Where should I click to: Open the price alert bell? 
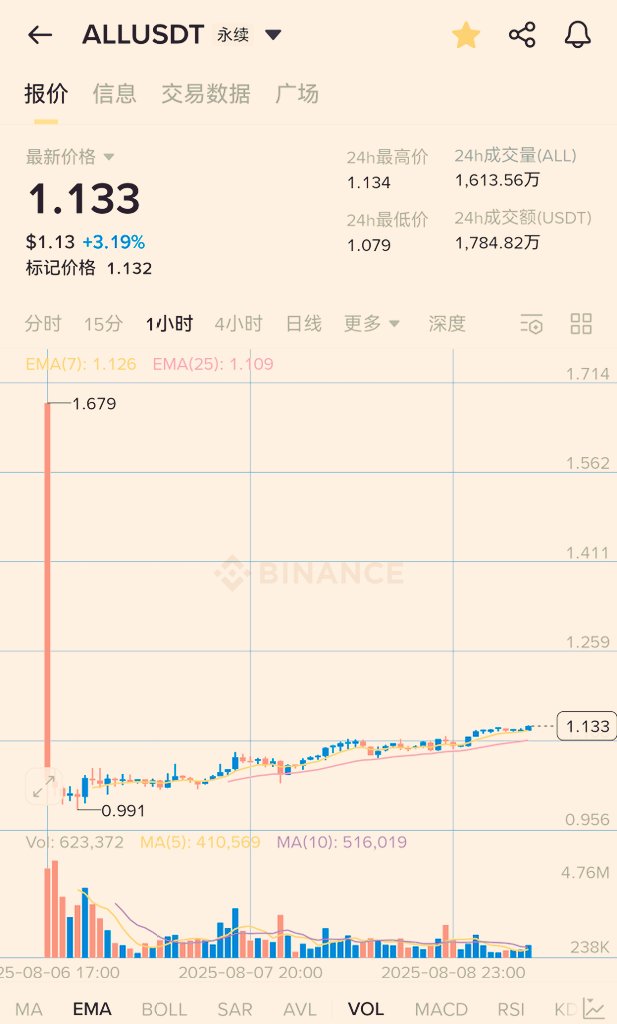pos(577,35)
